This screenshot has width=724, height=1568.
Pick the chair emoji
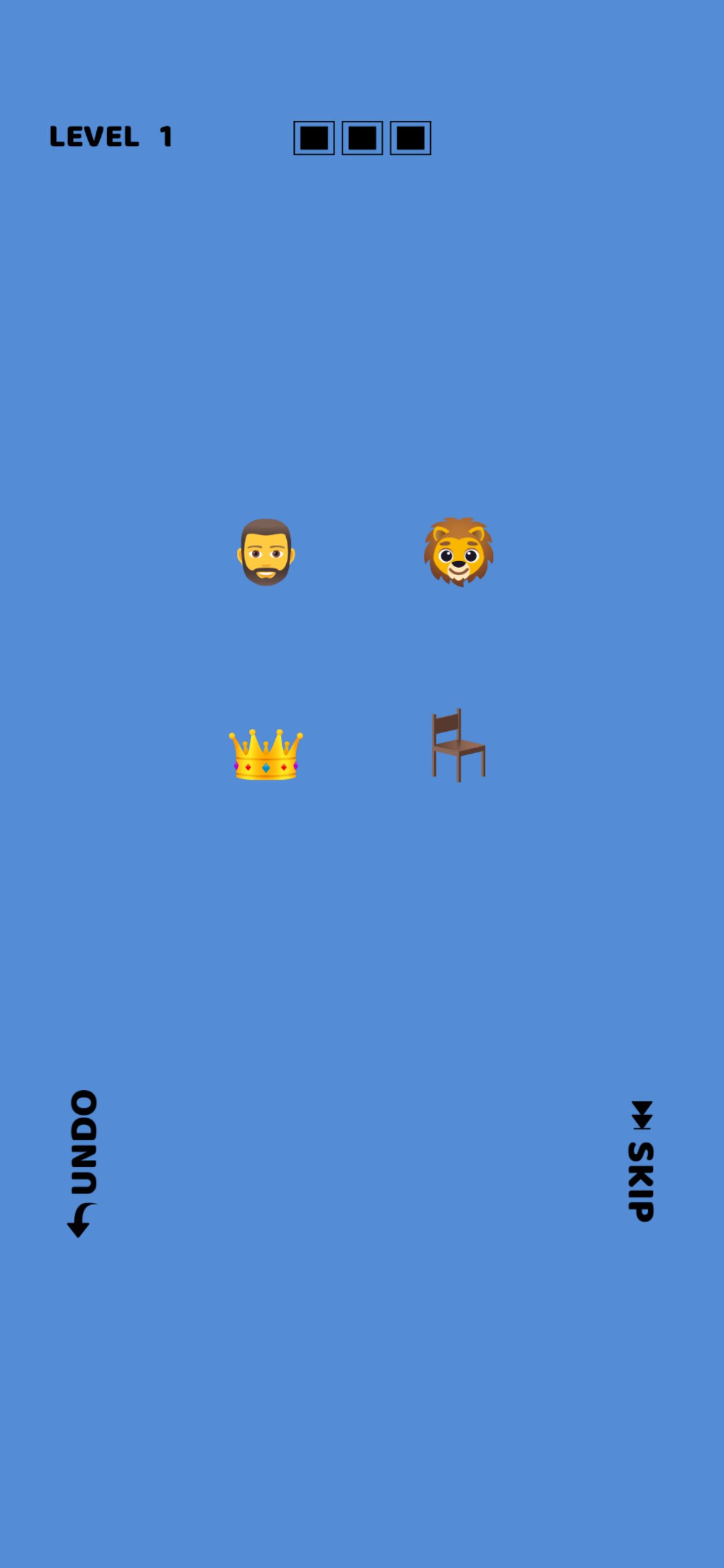[458, 745]
